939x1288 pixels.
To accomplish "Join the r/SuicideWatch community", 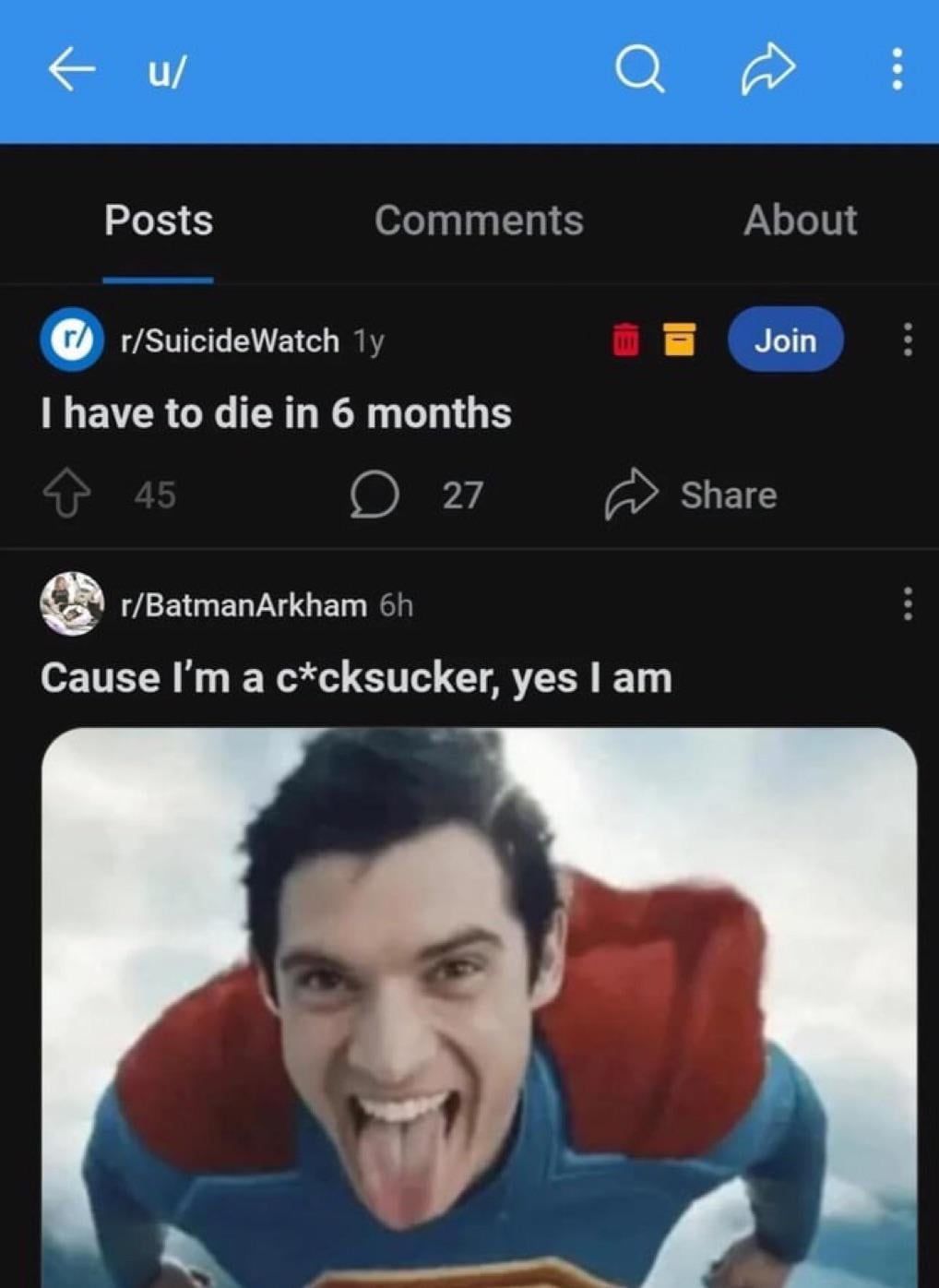I will (x=785, y=340).
